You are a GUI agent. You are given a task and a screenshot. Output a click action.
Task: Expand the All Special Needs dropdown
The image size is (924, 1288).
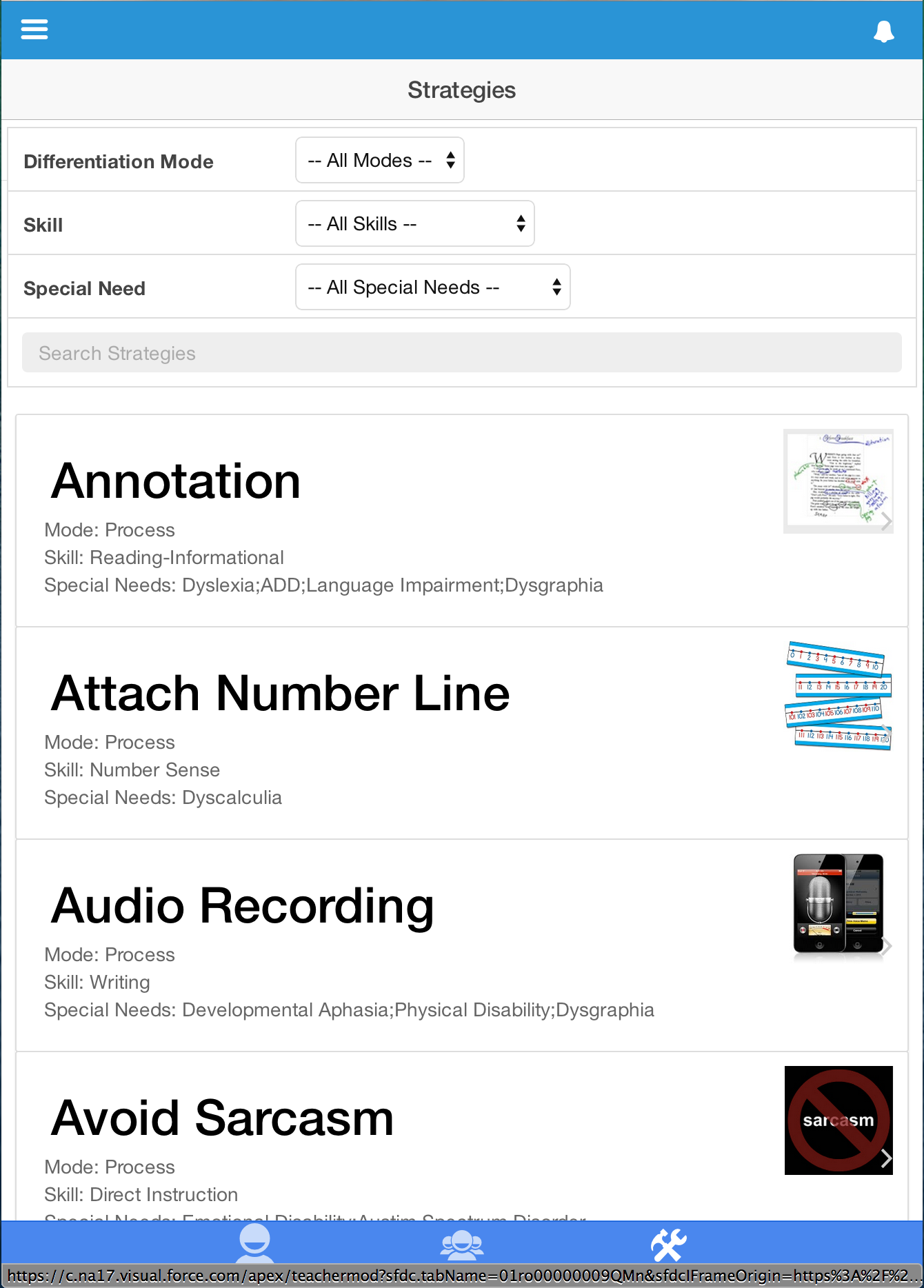tap(432, 288)
